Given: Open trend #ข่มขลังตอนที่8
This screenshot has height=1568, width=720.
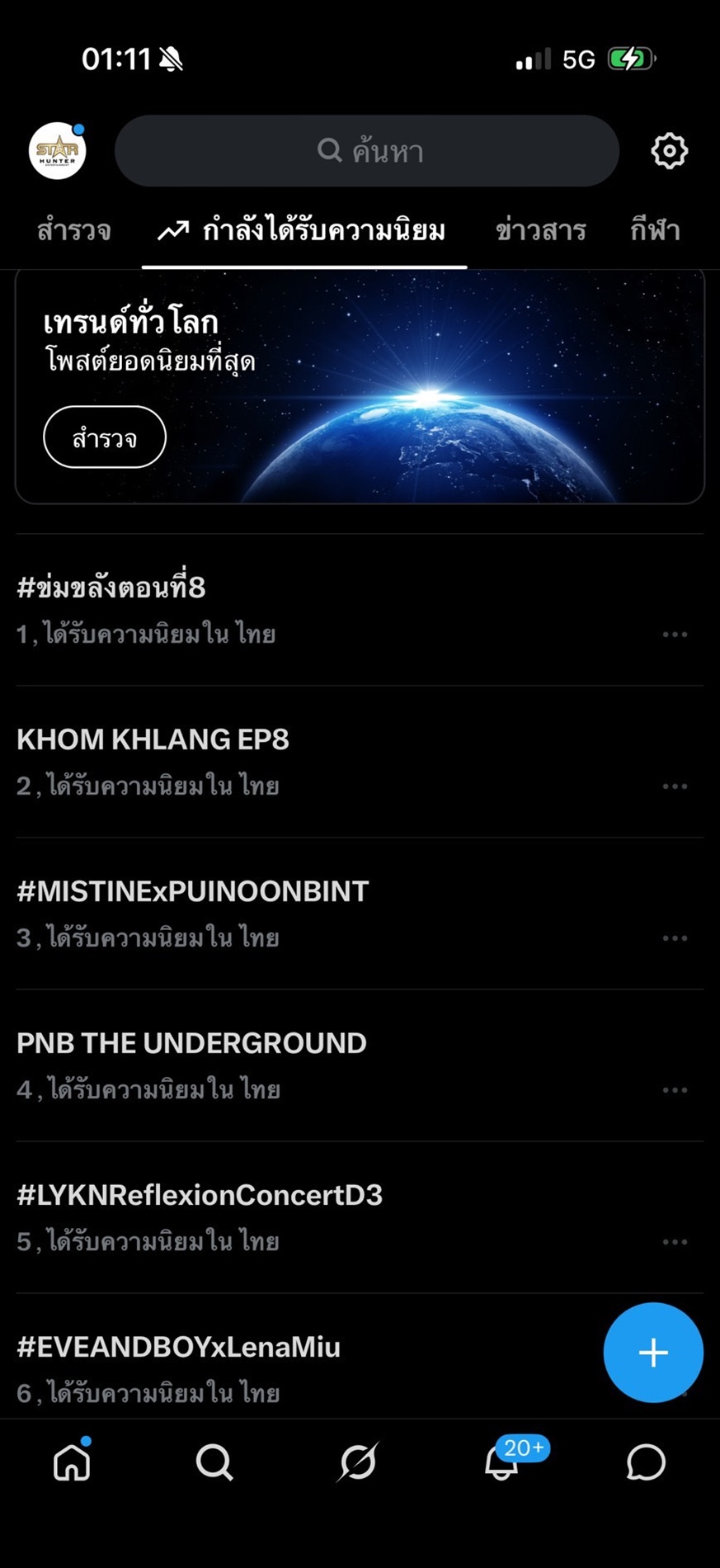Looking at the screenshot, I should tap(360, 610).
